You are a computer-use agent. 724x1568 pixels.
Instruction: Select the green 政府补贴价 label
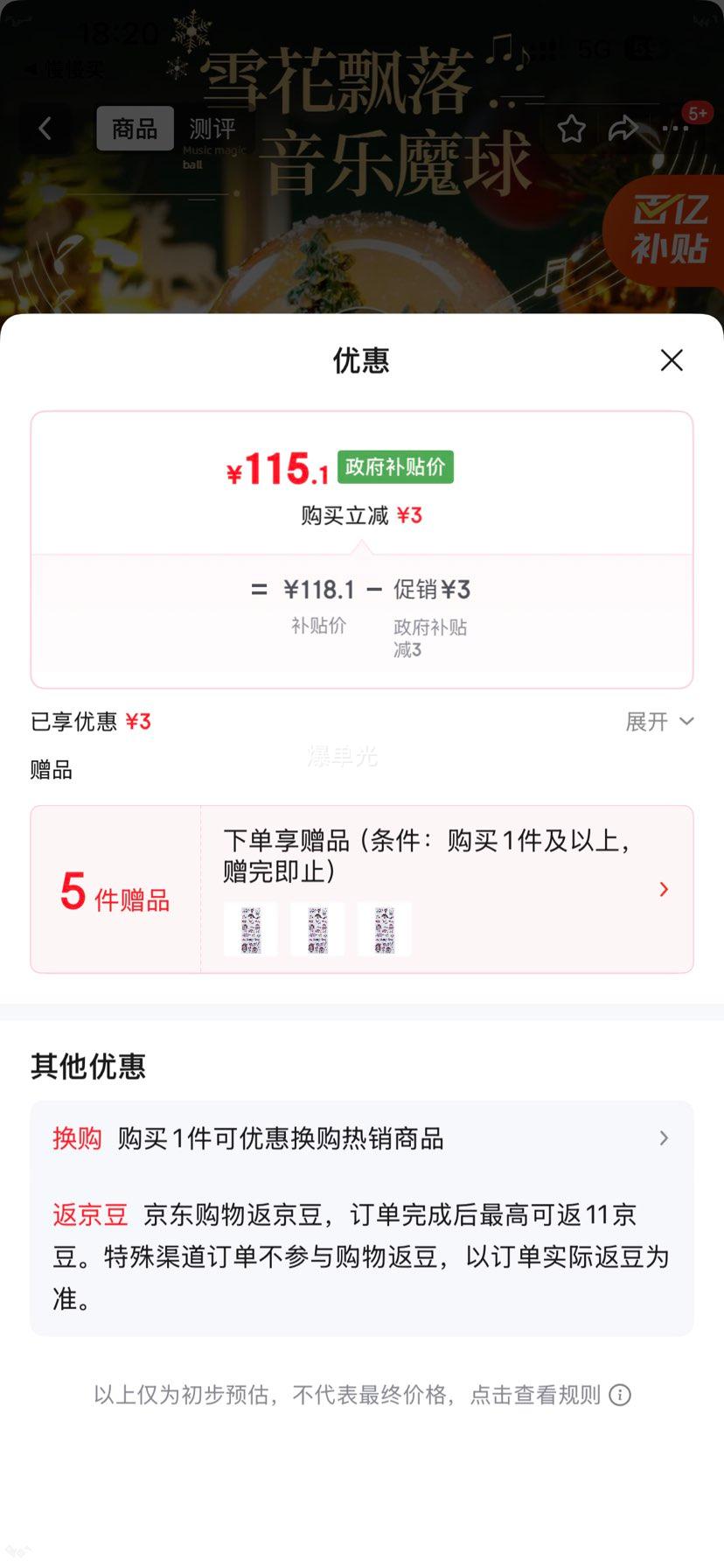coord(394,467)
